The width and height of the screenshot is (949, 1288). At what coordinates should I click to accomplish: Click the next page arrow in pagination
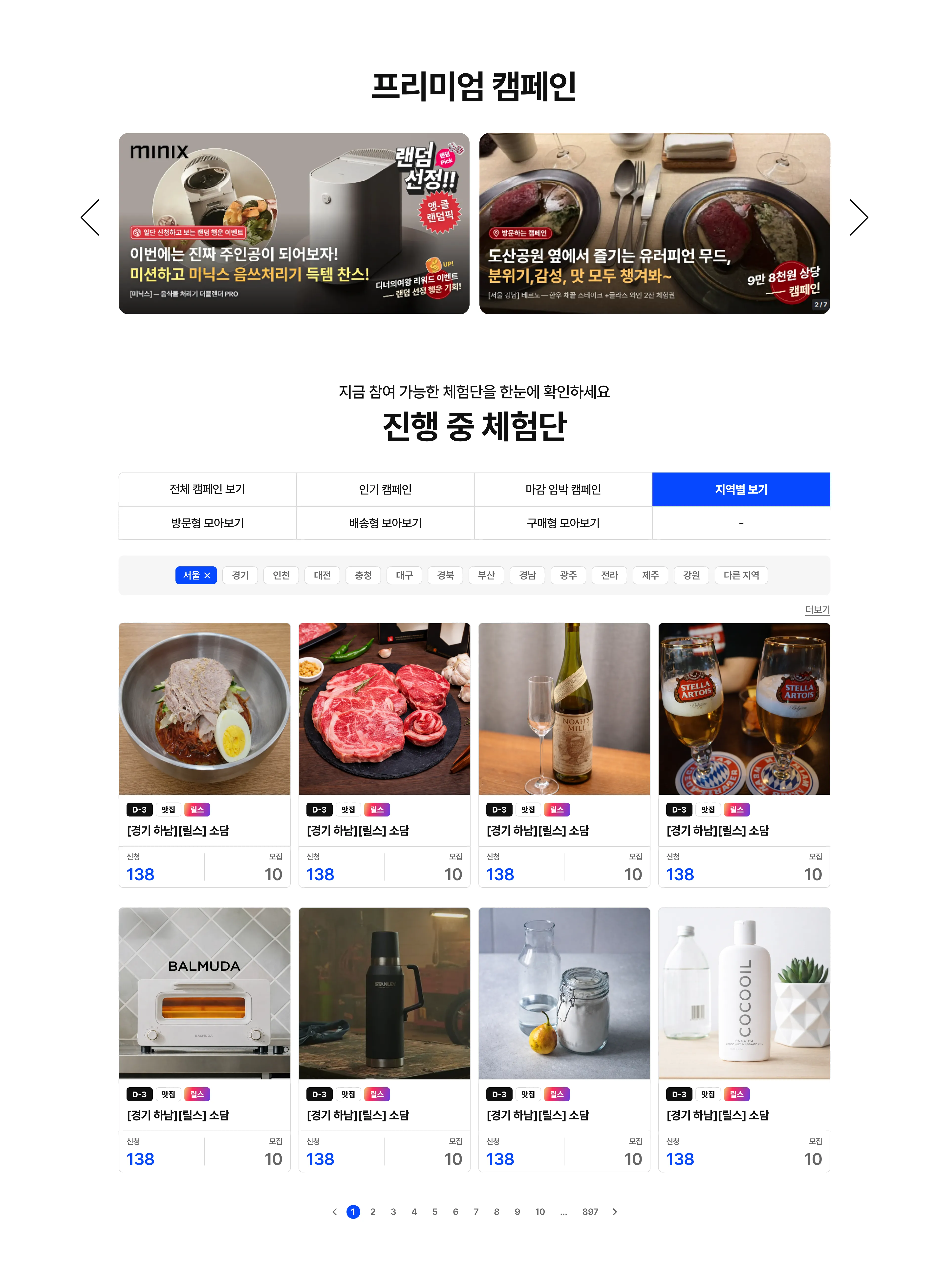coord(615,1212)
